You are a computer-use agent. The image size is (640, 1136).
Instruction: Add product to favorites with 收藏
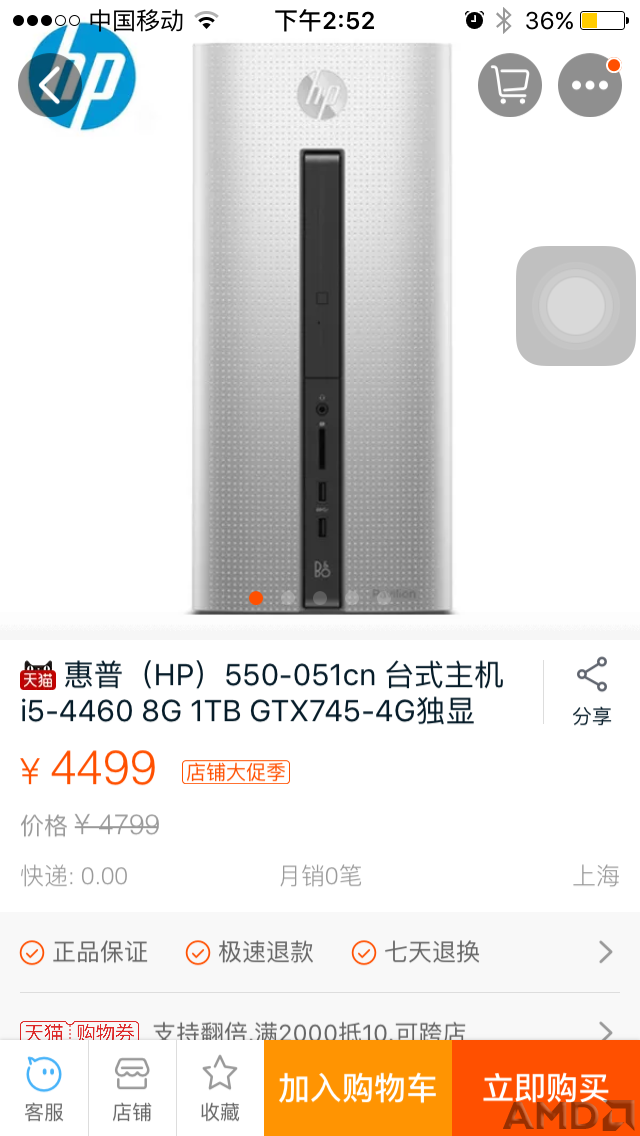point(220,1088)
